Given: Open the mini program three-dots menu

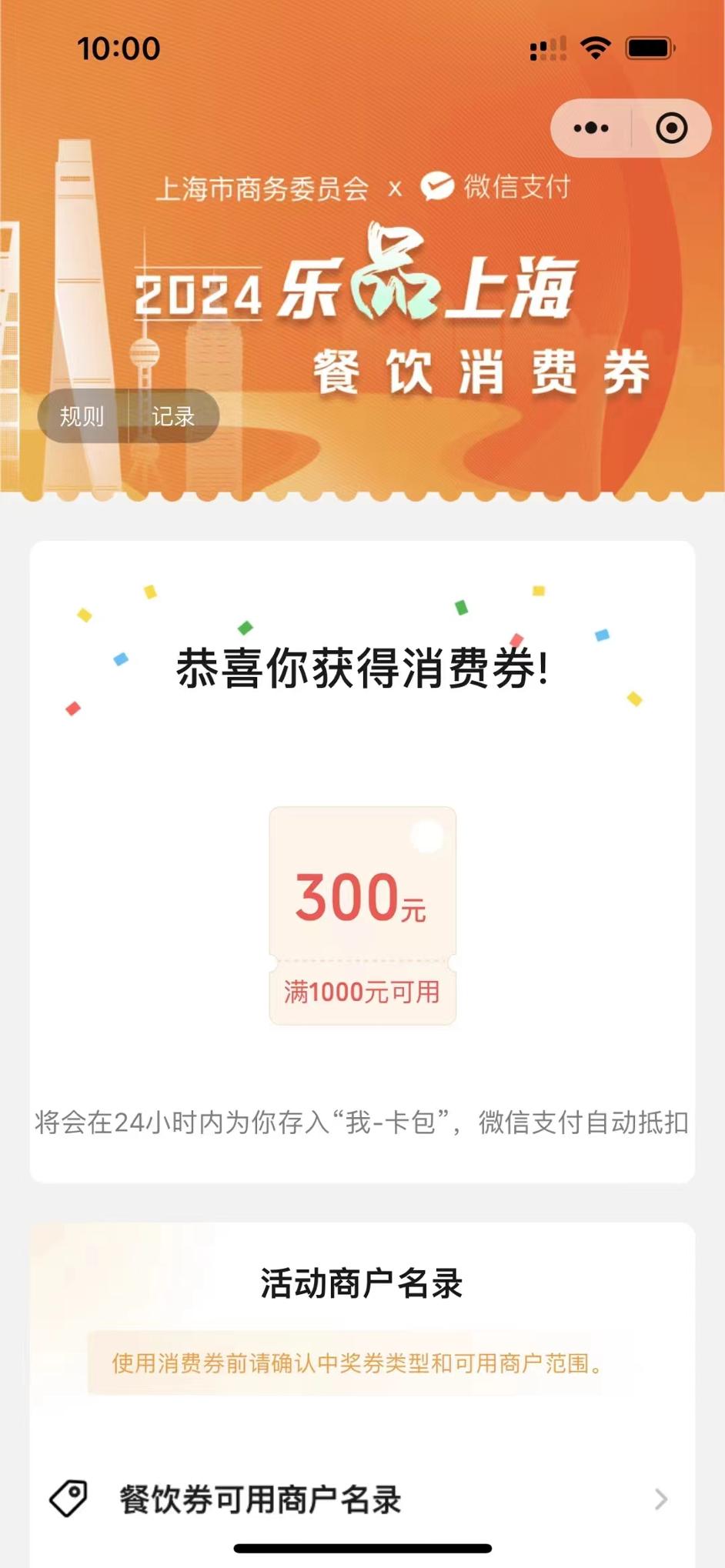Looking at the screenshot, I should click(x=591, y=128).
